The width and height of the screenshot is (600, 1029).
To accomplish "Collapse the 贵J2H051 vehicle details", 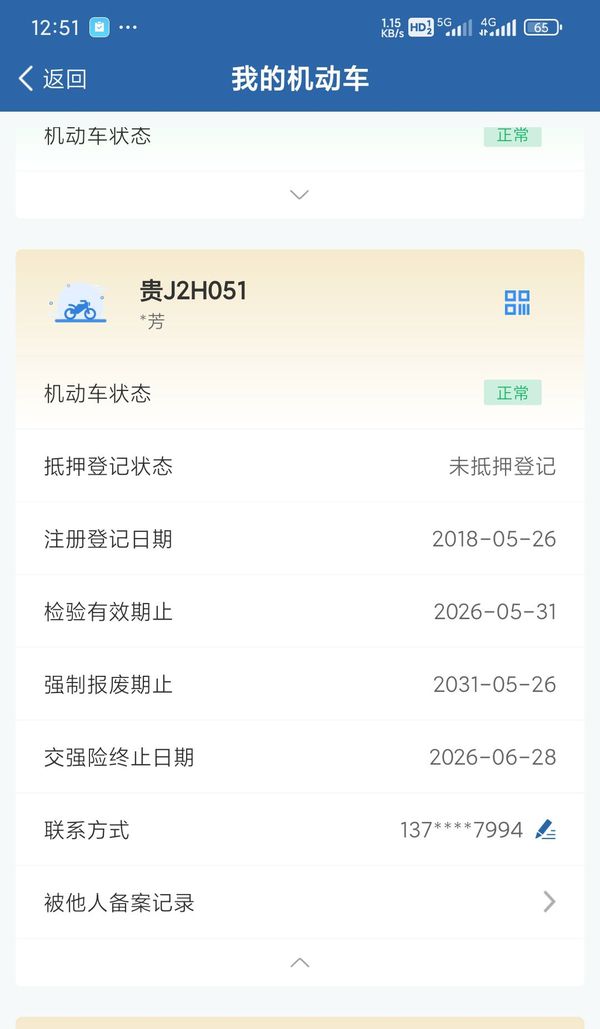I will 300,962.
